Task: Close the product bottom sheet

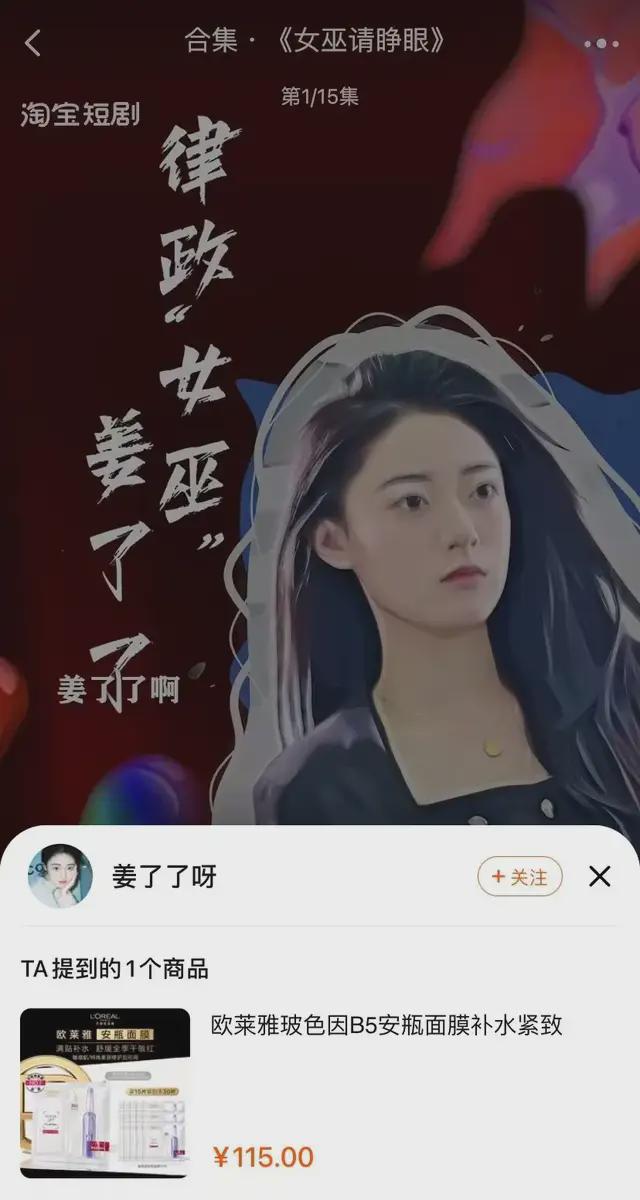Action: 599,877
